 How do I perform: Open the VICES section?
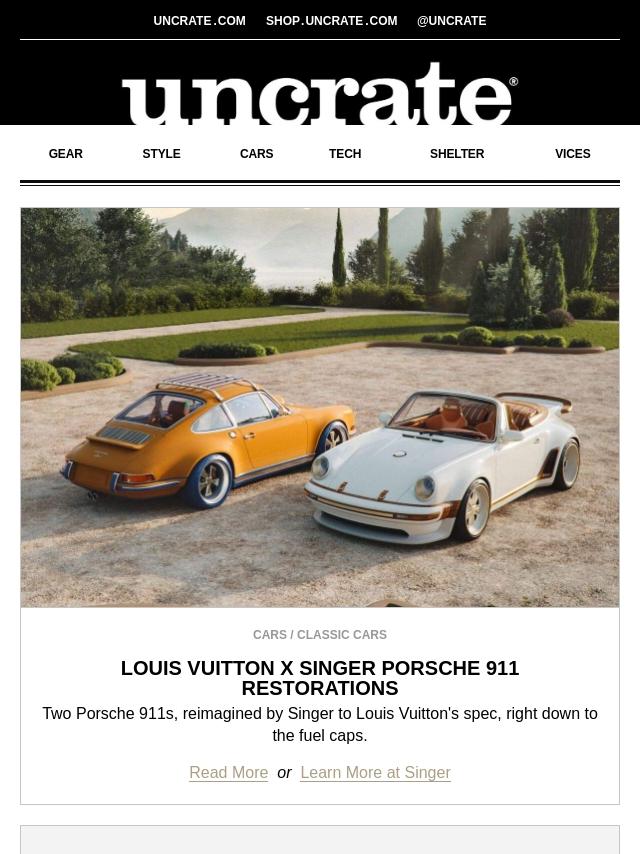coord(572,154)
